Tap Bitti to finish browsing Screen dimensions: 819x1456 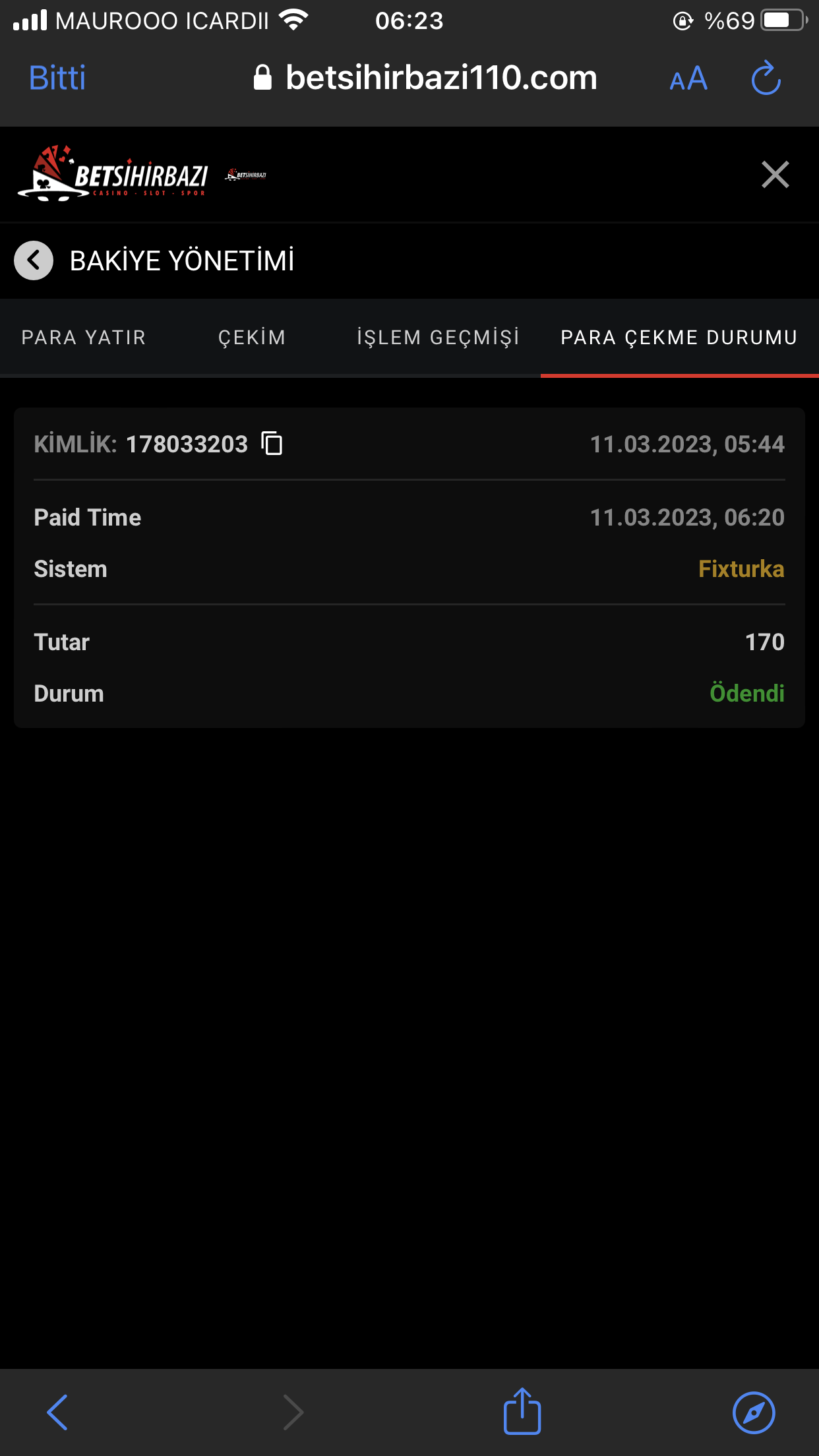56,77
